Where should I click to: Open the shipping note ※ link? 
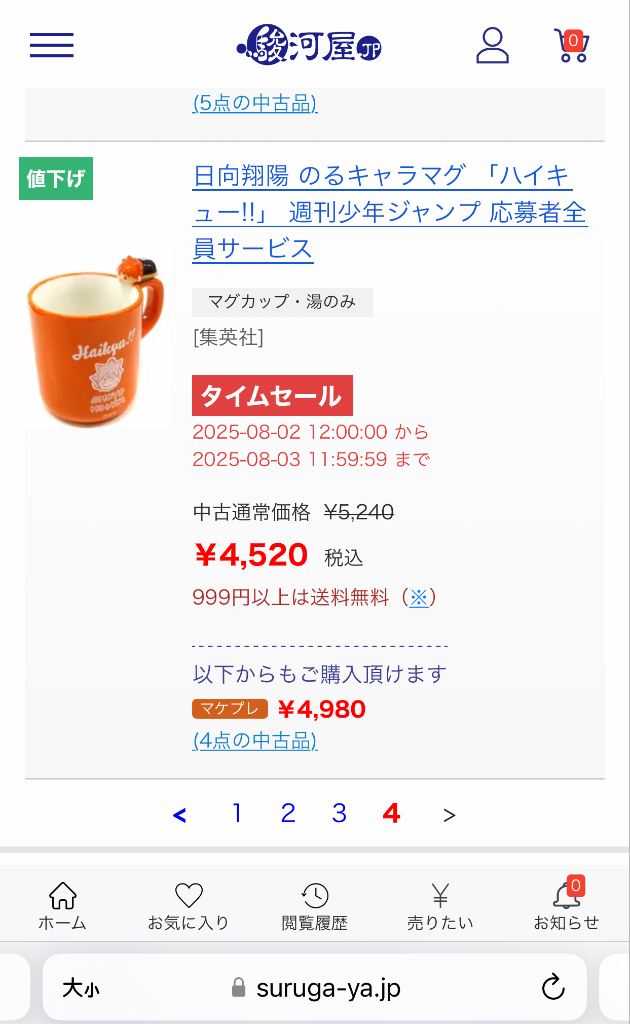coord(418,597)
